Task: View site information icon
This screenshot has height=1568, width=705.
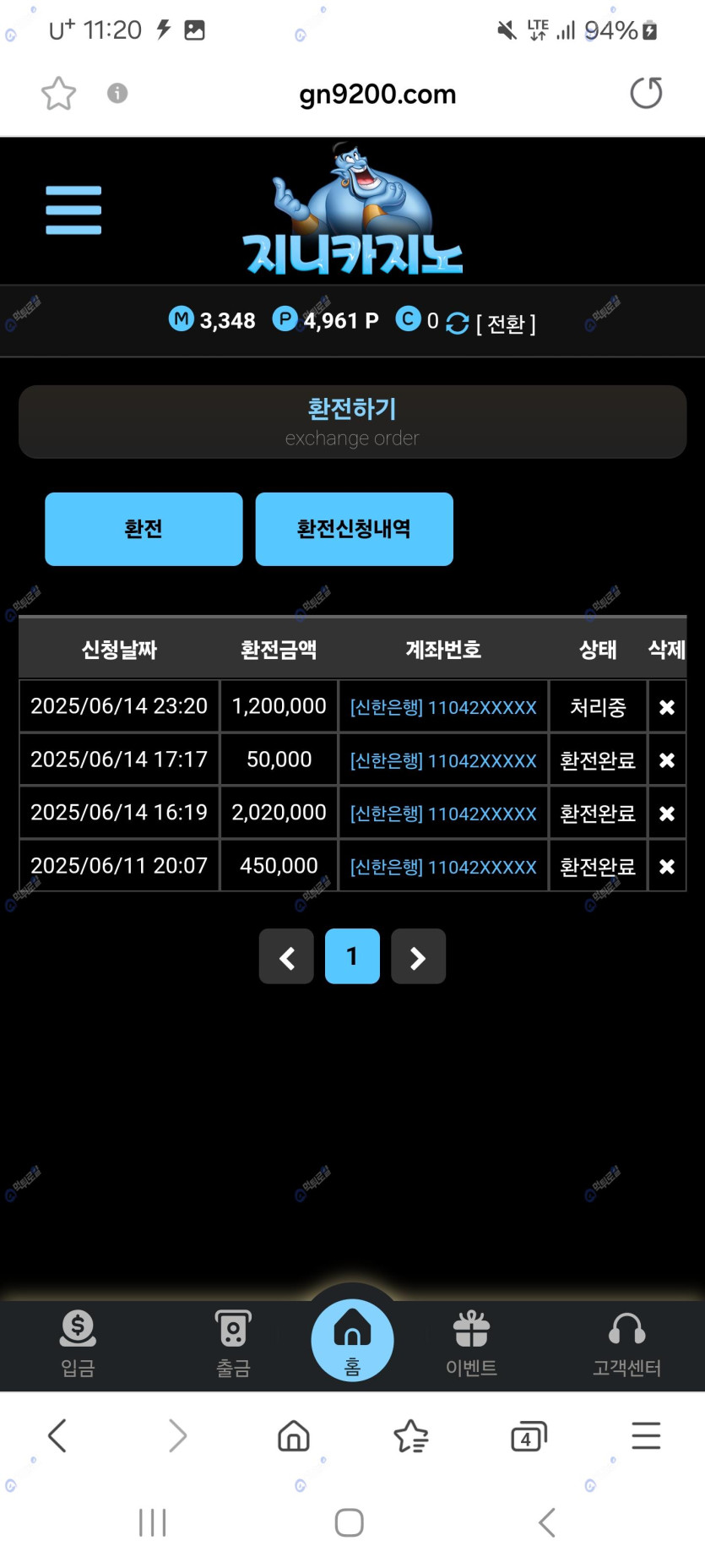Action: click(x=117, y=93)
